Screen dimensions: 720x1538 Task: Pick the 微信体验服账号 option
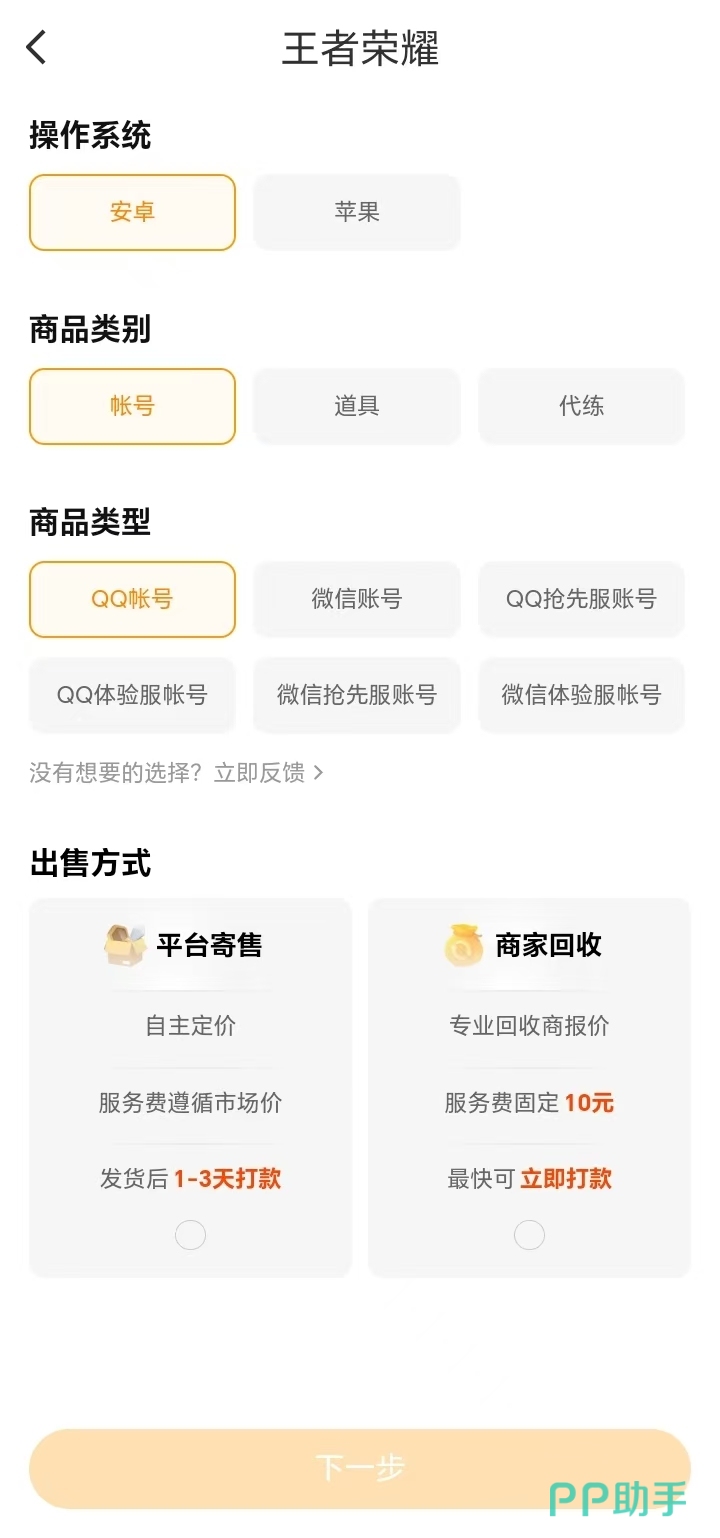(x=581, y=695)
